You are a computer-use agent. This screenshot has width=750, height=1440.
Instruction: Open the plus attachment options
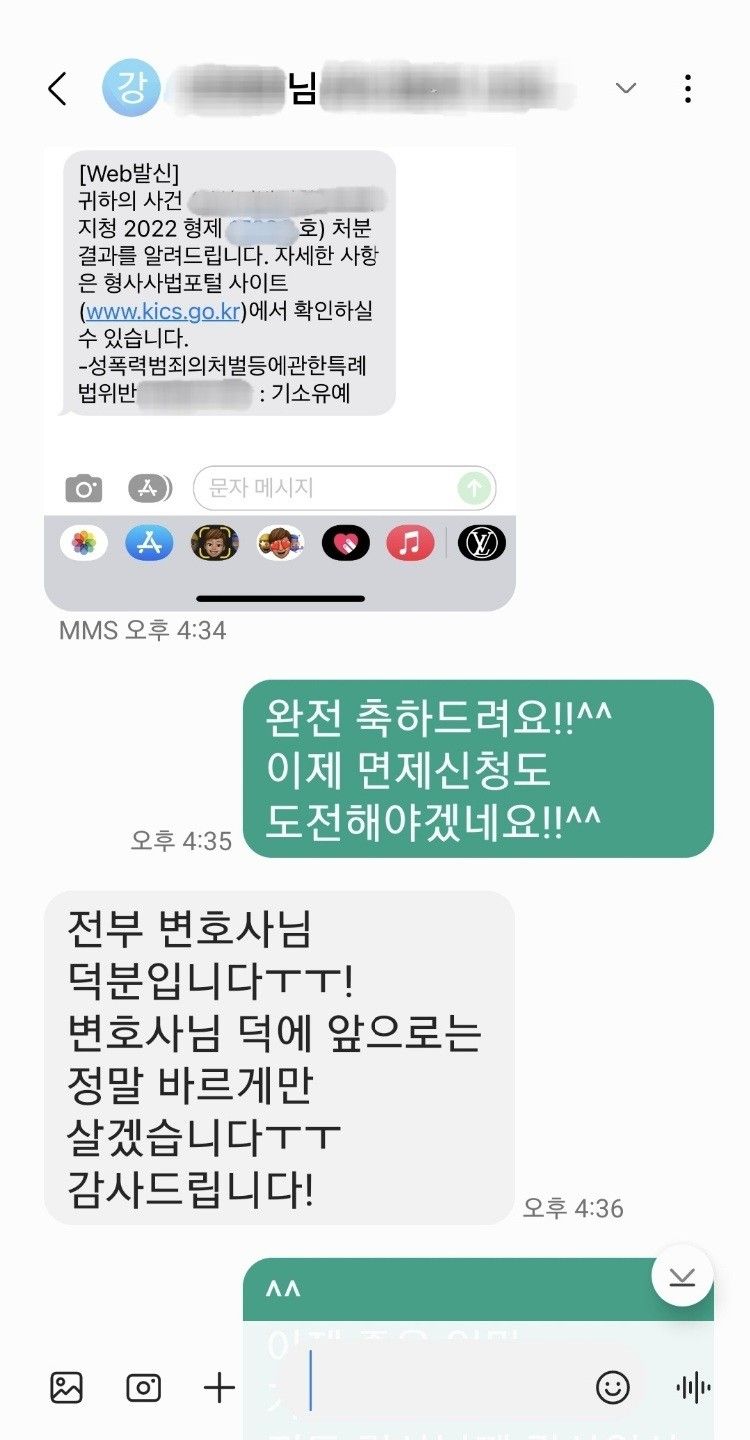[x=219, y=1387]
